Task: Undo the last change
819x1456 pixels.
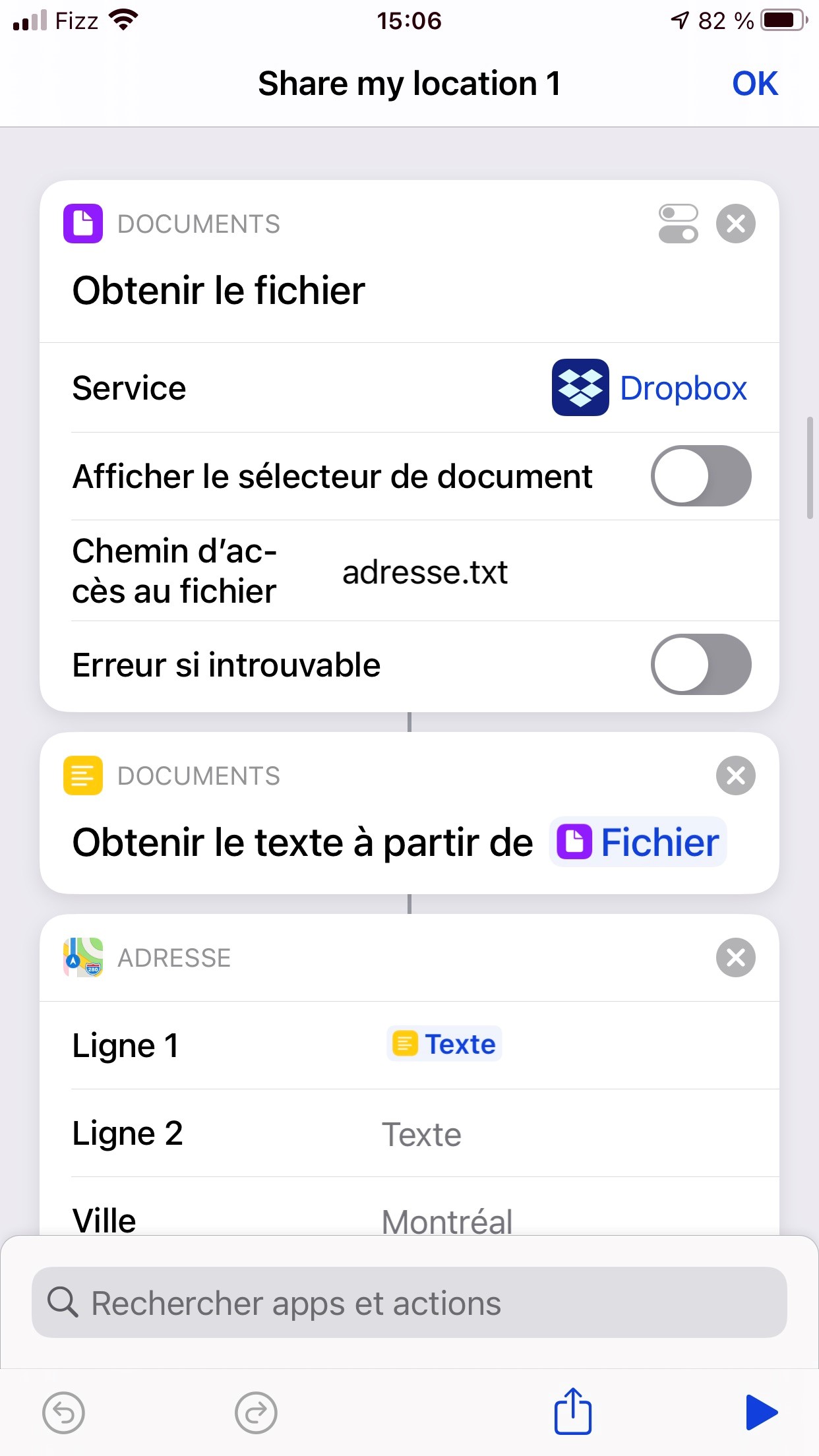Action: (63, 1412)
